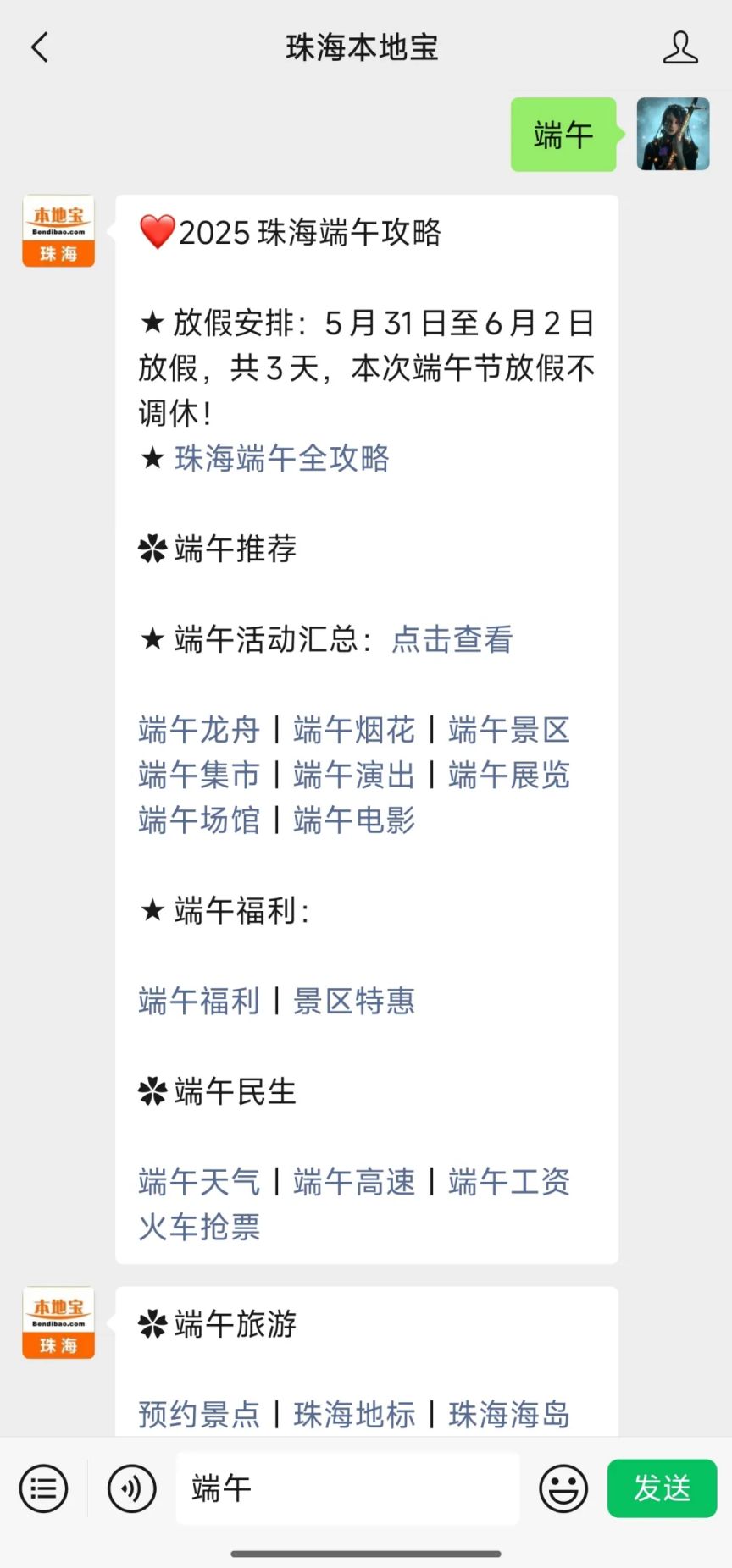
Task: Open the account profile icon
Action: (x=680, y=47)
